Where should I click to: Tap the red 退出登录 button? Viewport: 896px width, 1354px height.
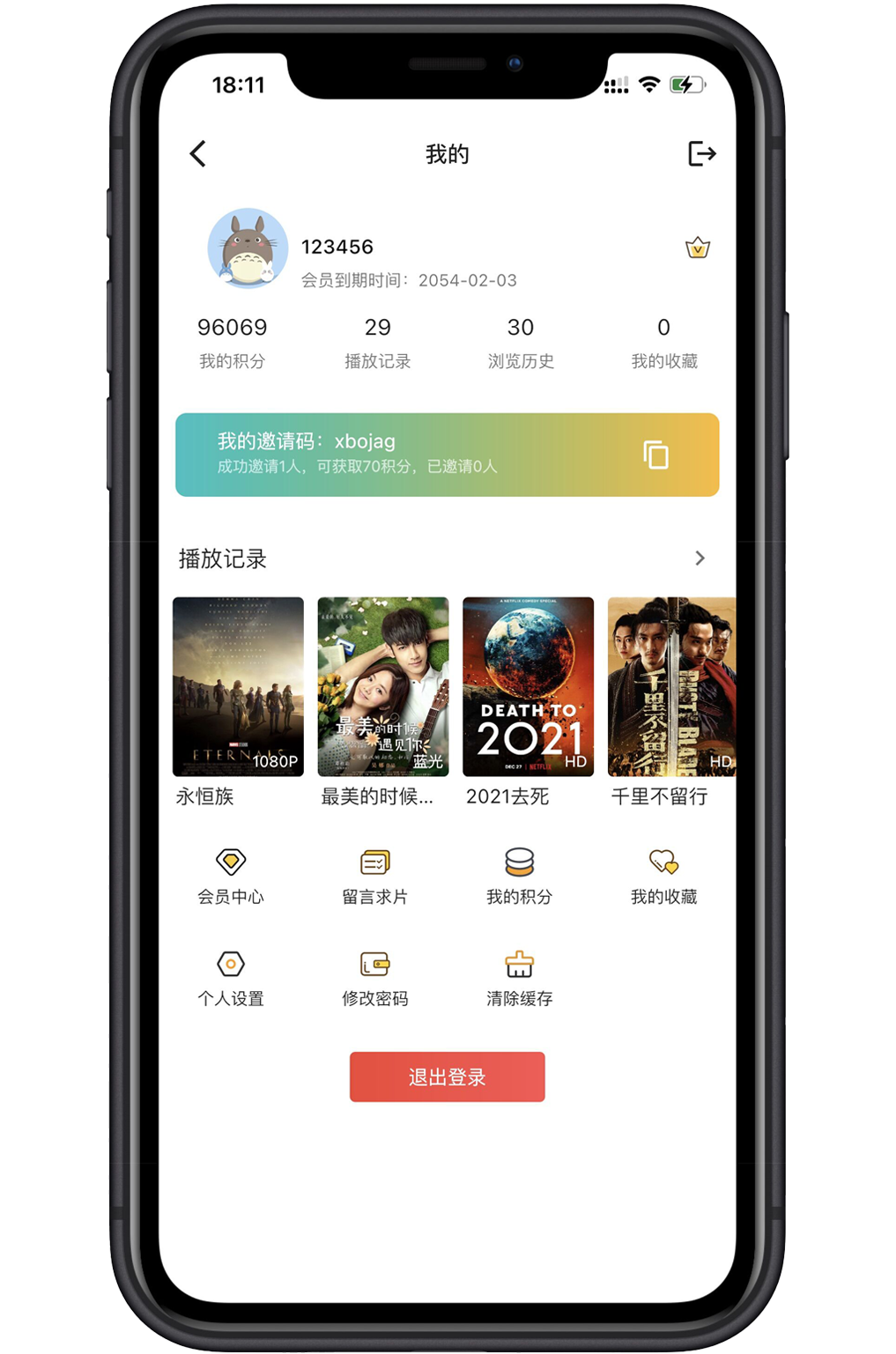(x=447, y=1077)
